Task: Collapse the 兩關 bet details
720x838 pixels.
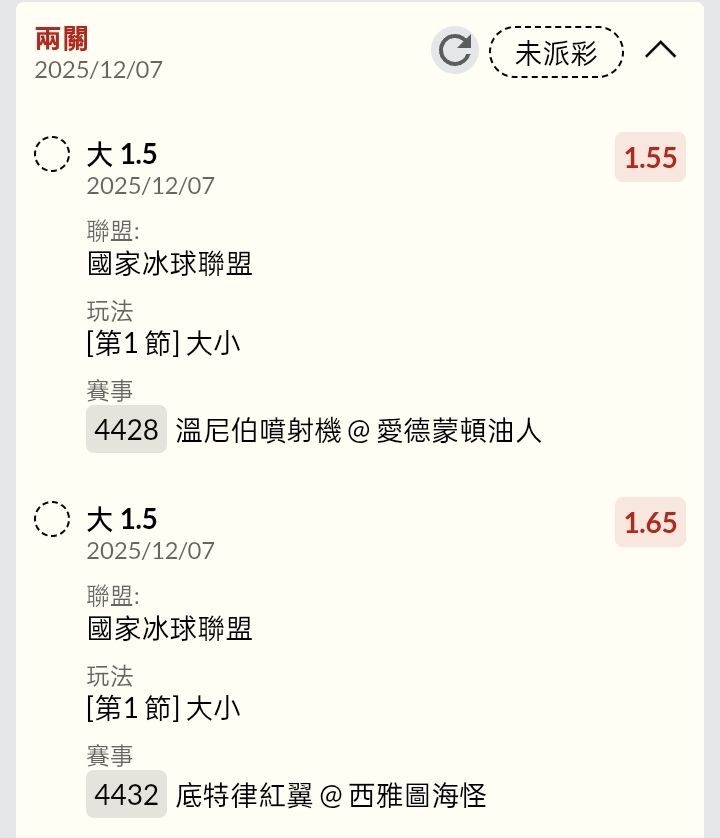Action: coord(661,51)
